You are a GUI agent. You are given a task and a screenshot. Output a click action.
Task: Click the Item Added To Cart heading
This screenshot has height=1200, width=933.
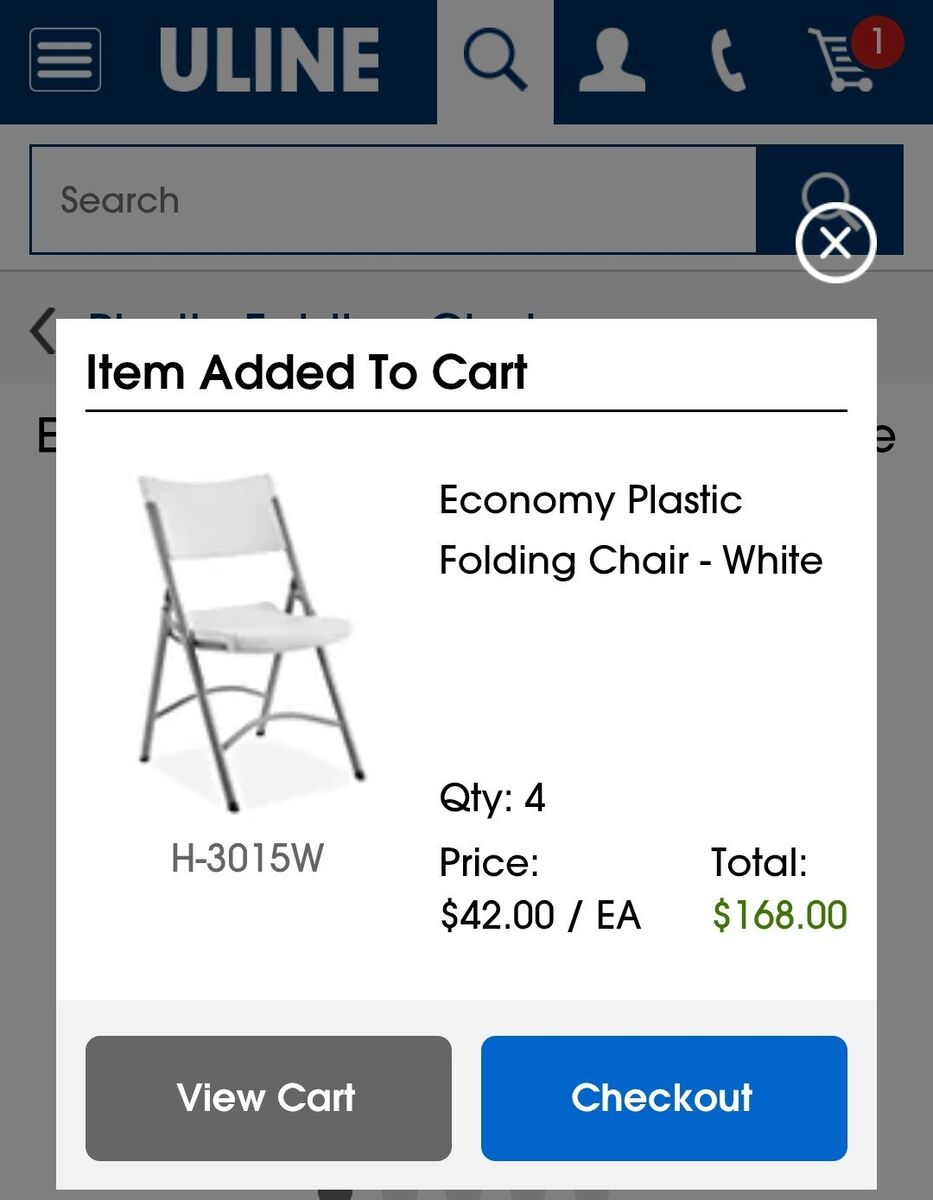(306, 372)
